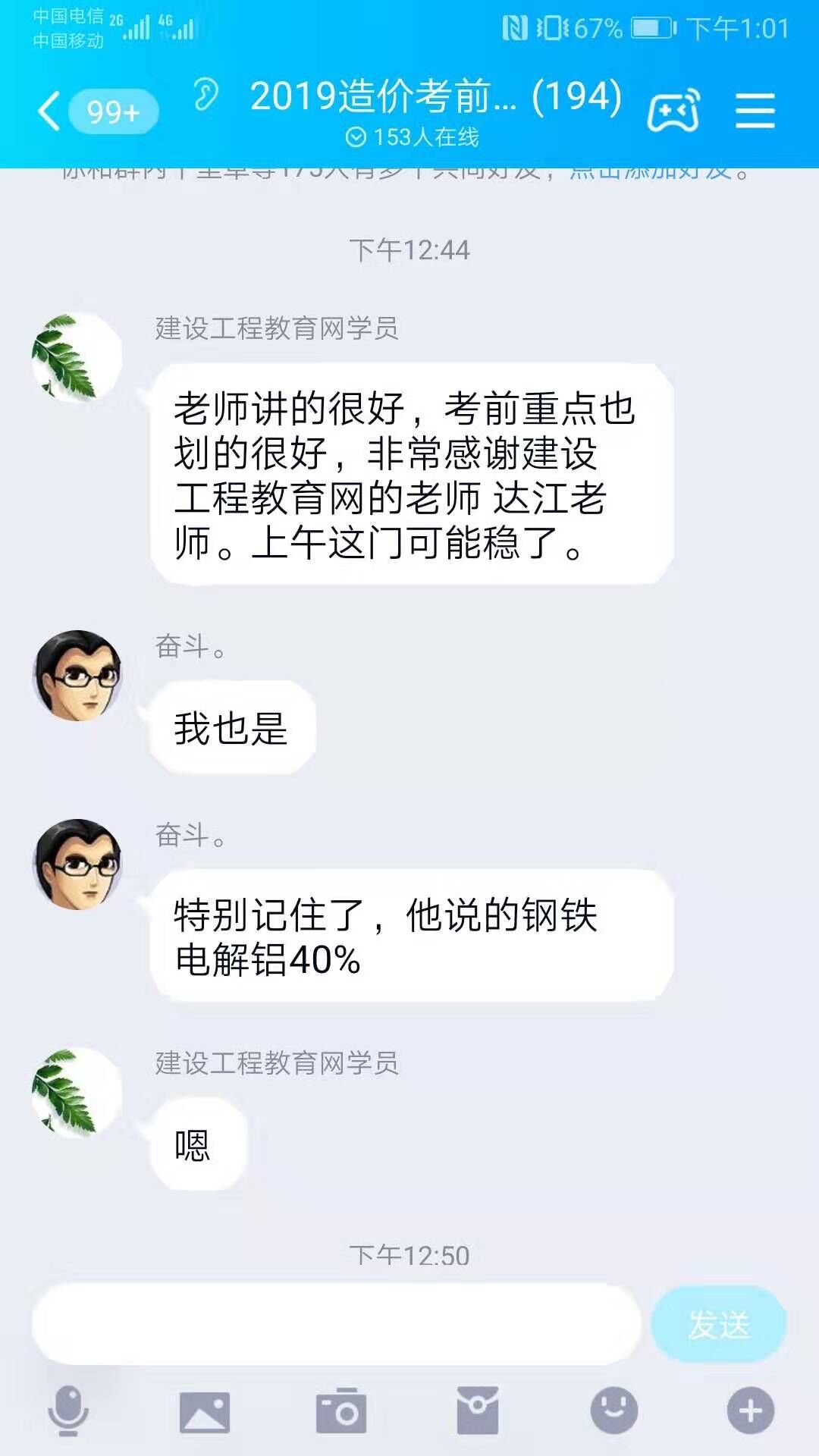Tap the message input field
Image resolution: width=819 pixels, height=1456 pixels.
click(336, 1324)
